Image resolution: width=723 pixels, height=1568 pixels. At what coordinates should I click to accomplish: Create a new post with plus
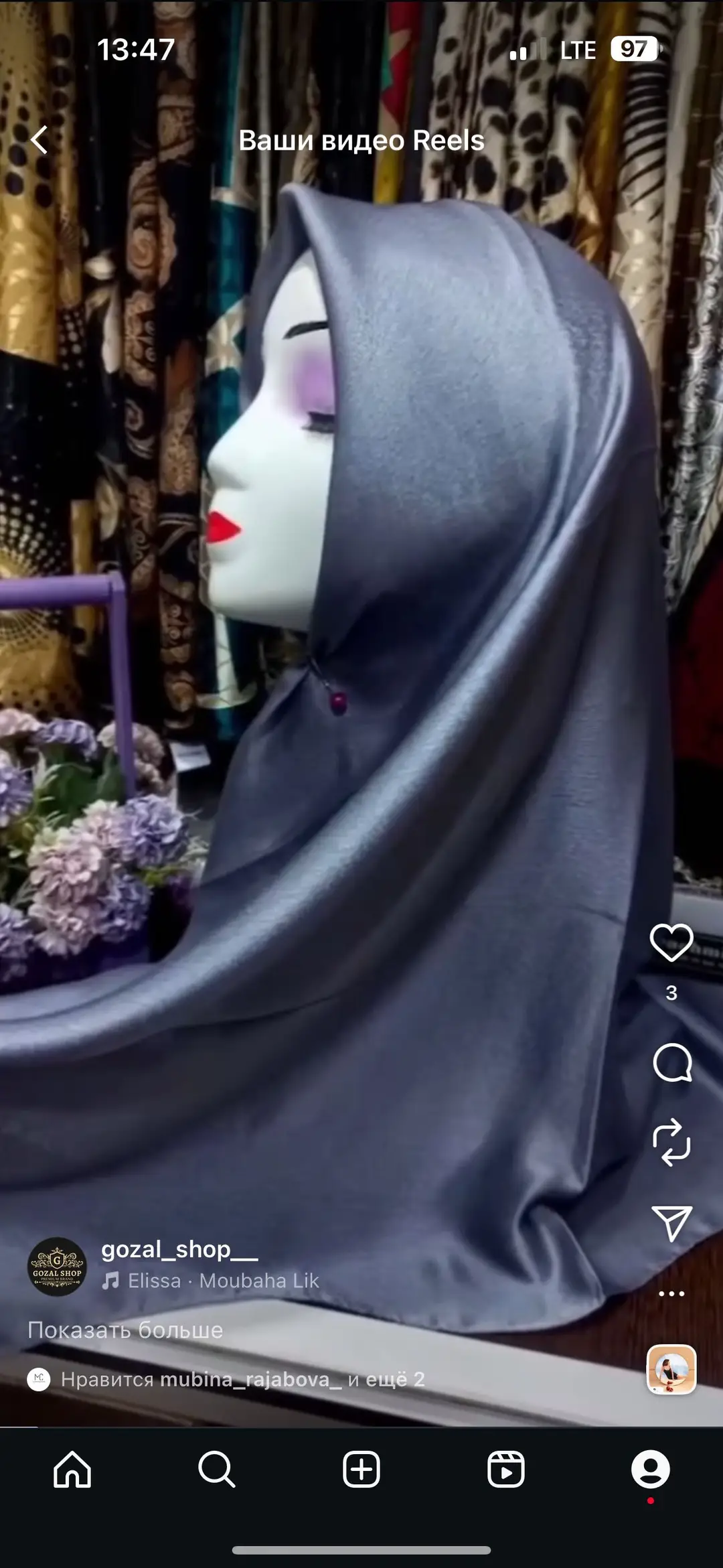point(361,1470)
